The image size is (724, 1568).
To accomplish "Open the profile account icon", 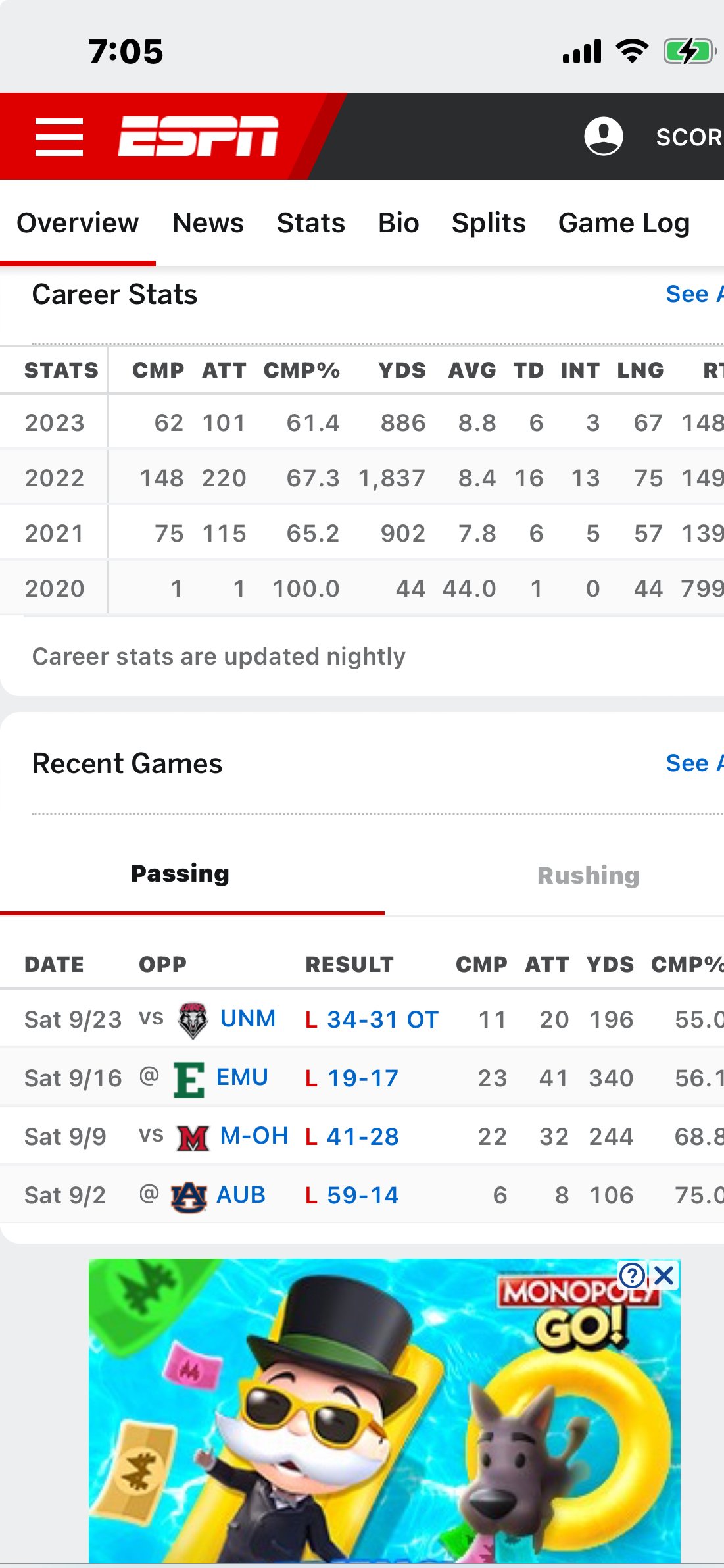I will [604, 136].
